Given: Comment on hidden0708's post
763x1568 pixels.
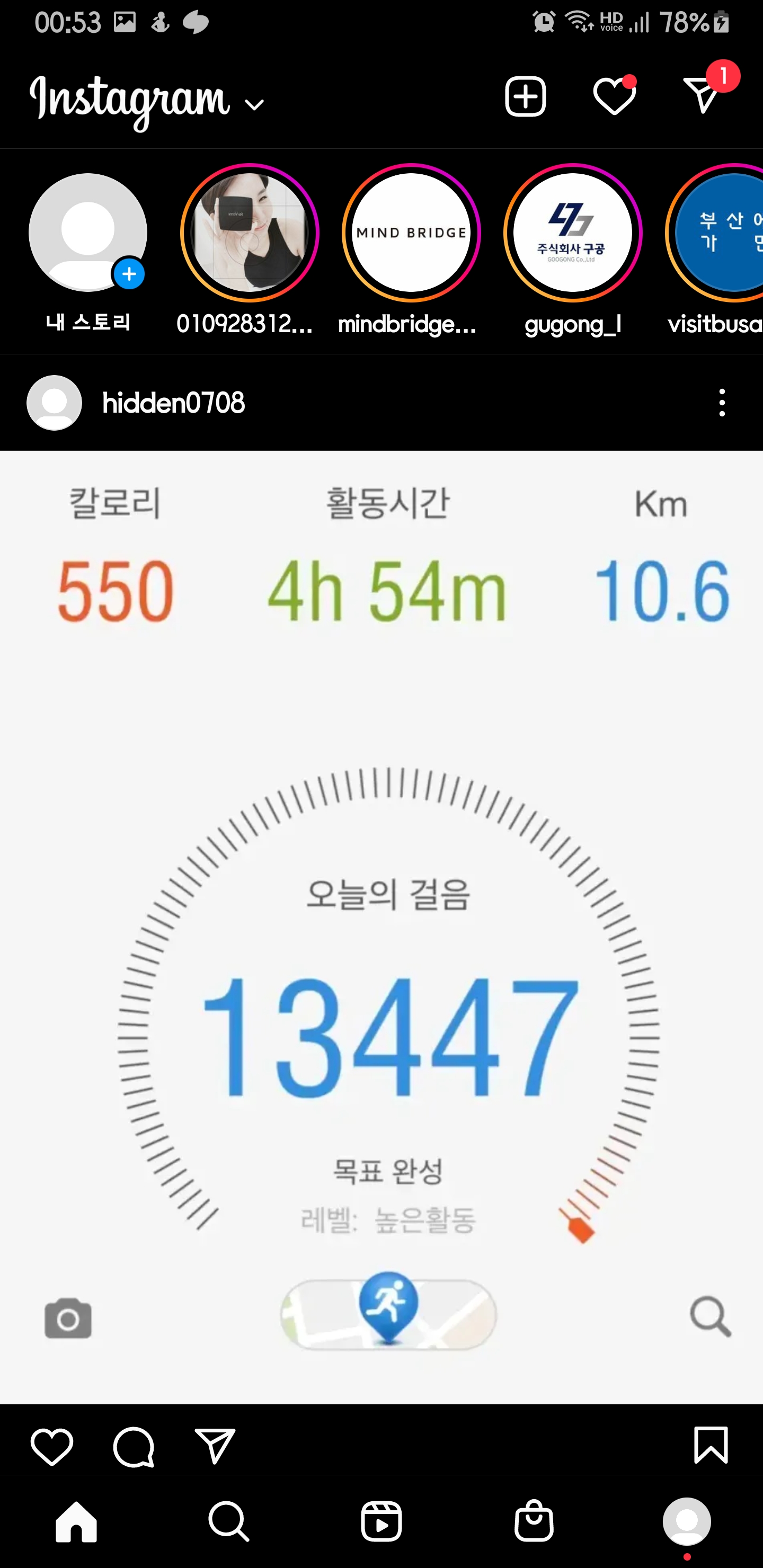Looking at the screenshot, I should (134, 1446).
